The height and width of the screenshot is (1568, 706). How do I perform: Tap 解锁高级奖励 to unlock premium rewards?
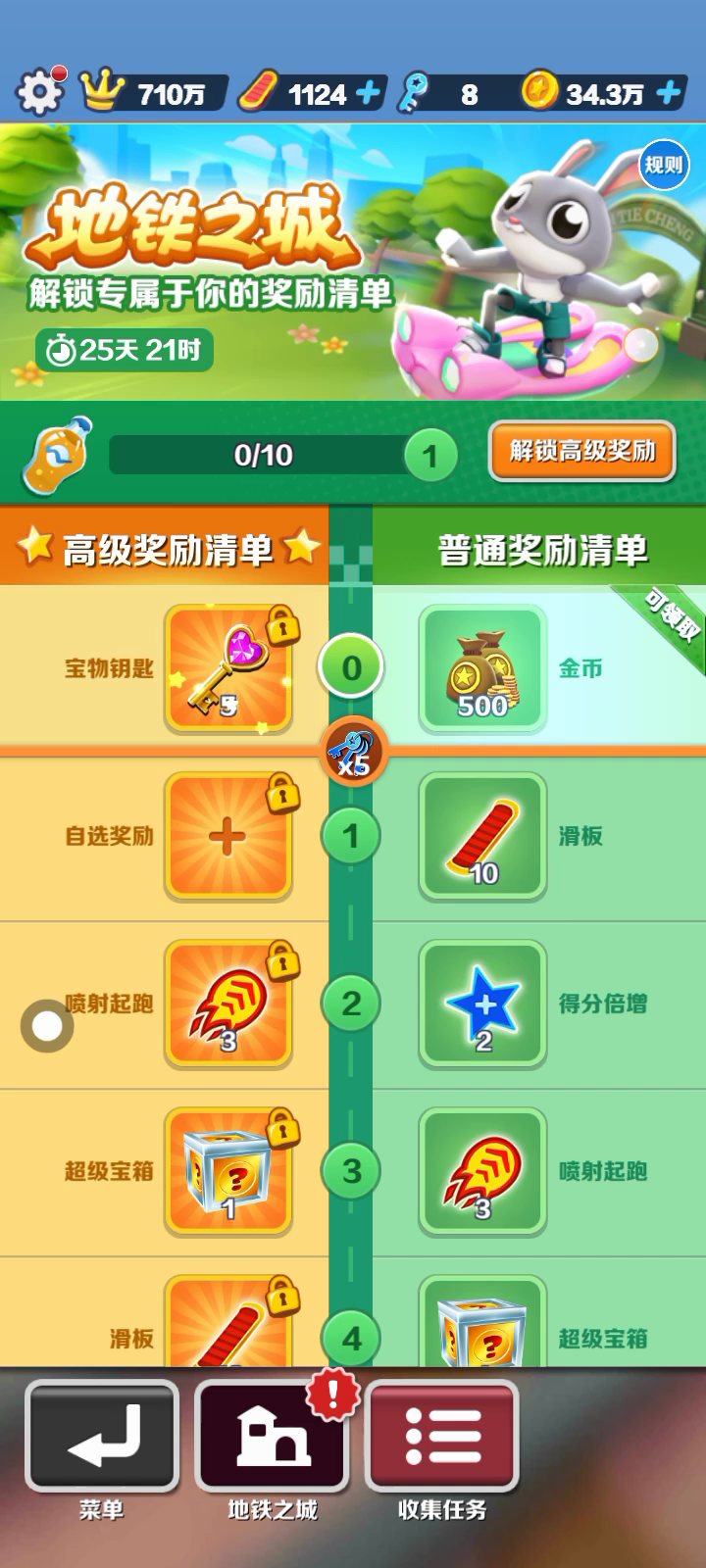pyautogui.click(x=582, y=451)
